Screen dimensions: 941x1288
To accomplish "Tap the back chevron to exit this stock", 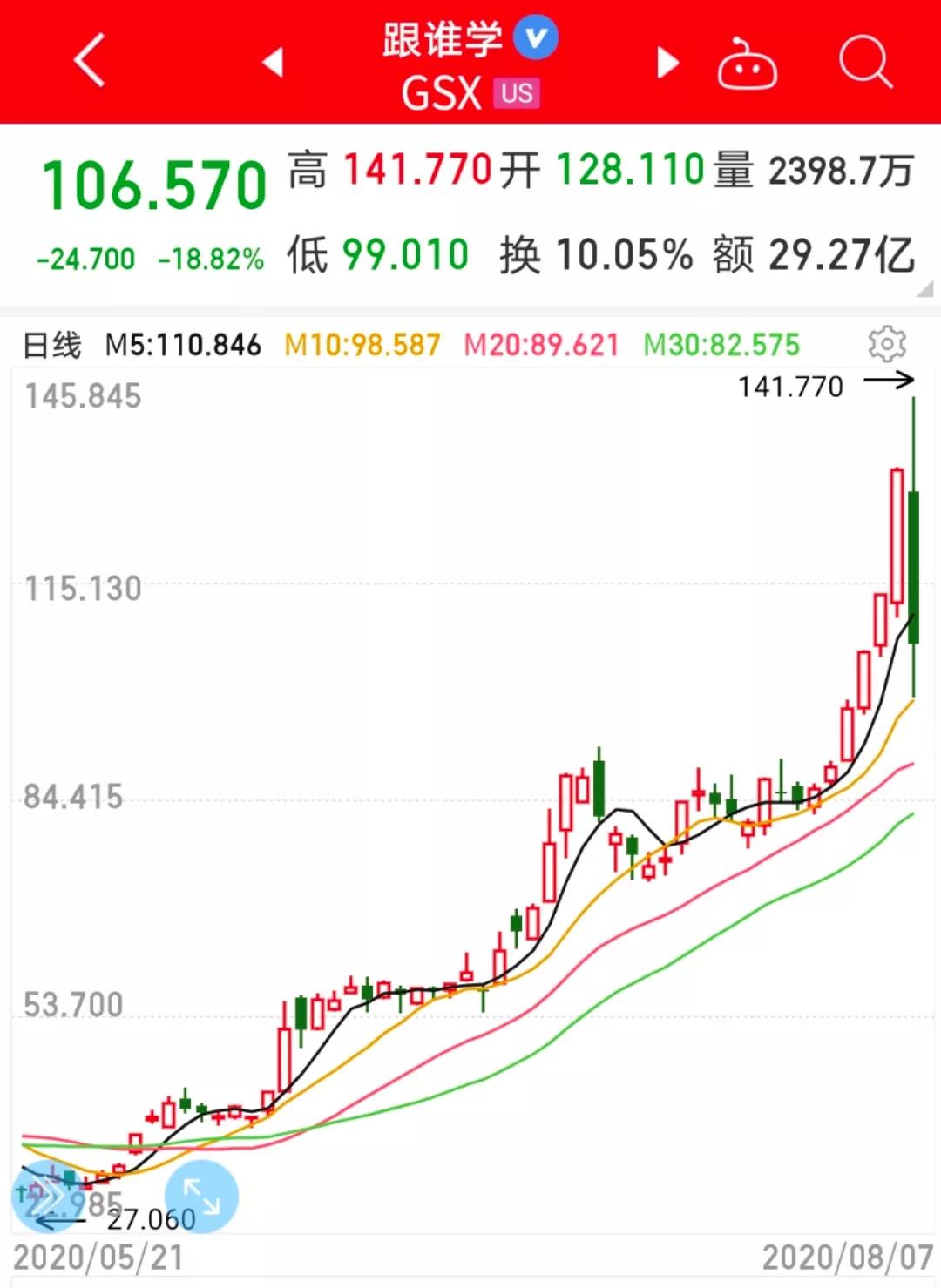I will click(87, 63).
